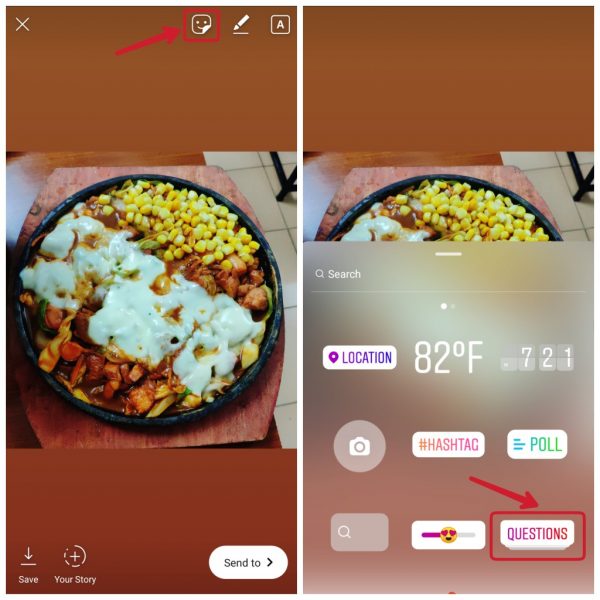Screen dimensions: 600x600
Task: Share to Your Story
Action: (x=75, y=564)
